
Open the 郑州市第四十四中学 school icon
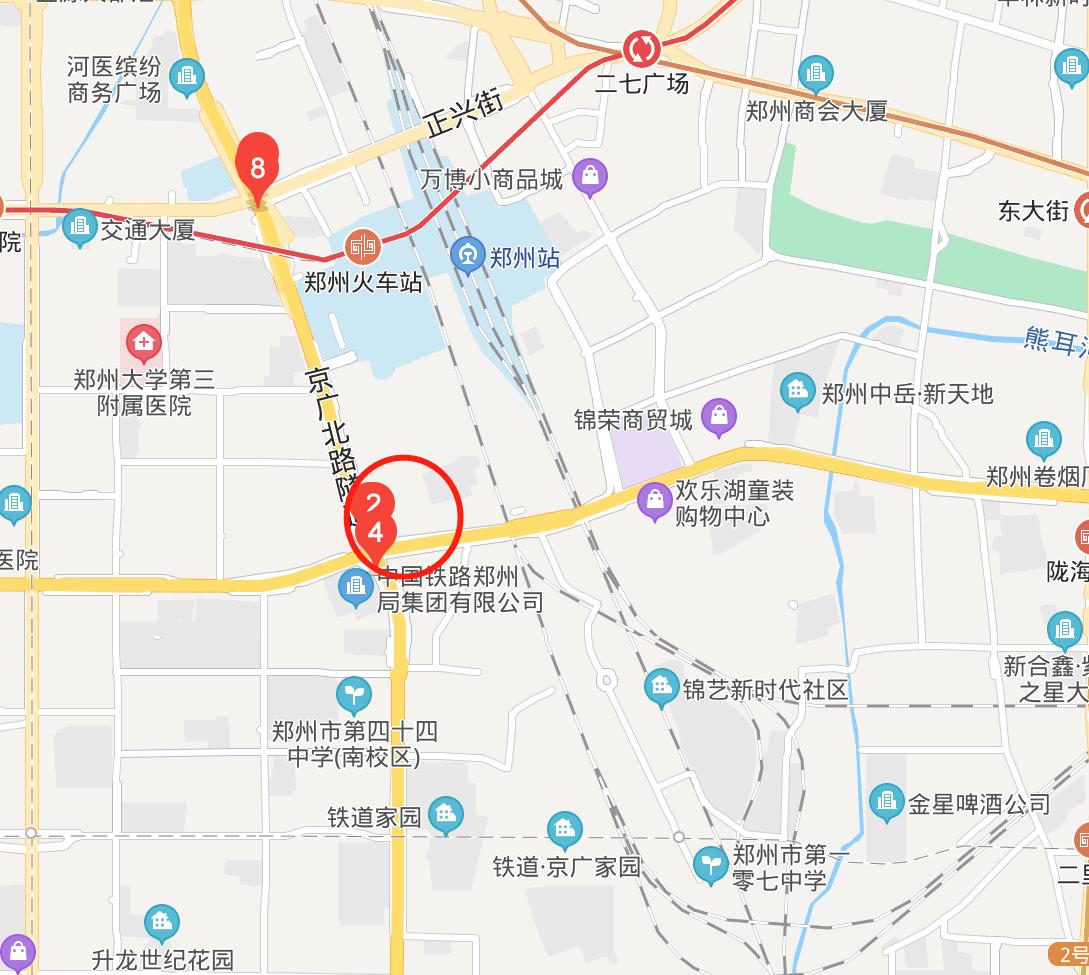352,694
